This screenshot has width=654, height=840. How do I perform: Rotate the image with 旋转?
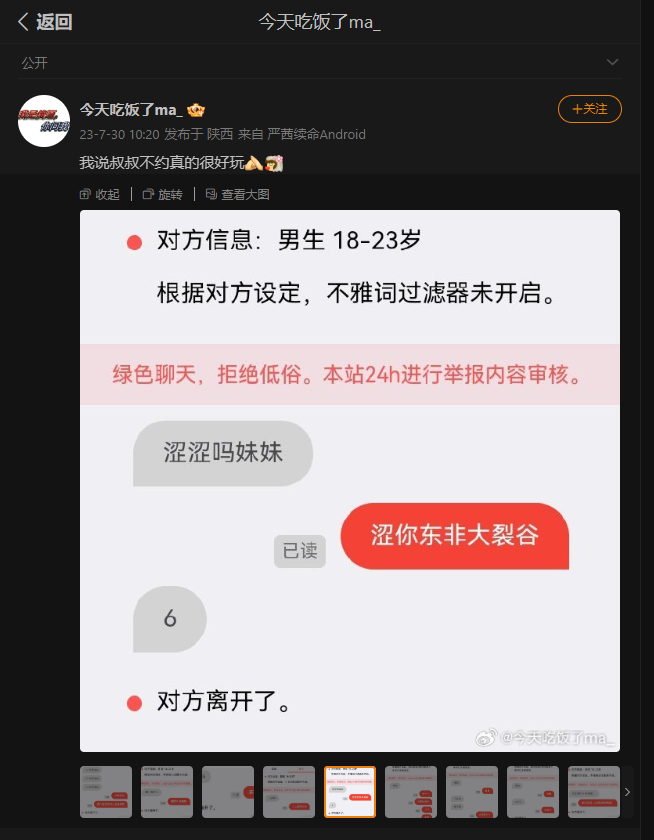point(162,194)
